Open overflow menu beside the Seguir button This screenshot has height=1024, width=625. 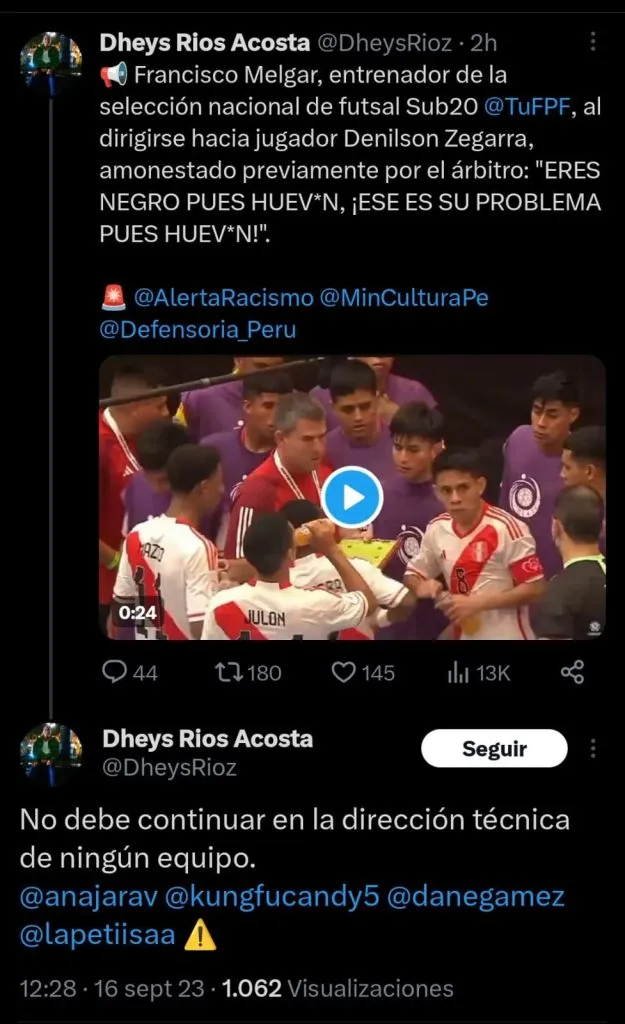(x=593, y=748)
